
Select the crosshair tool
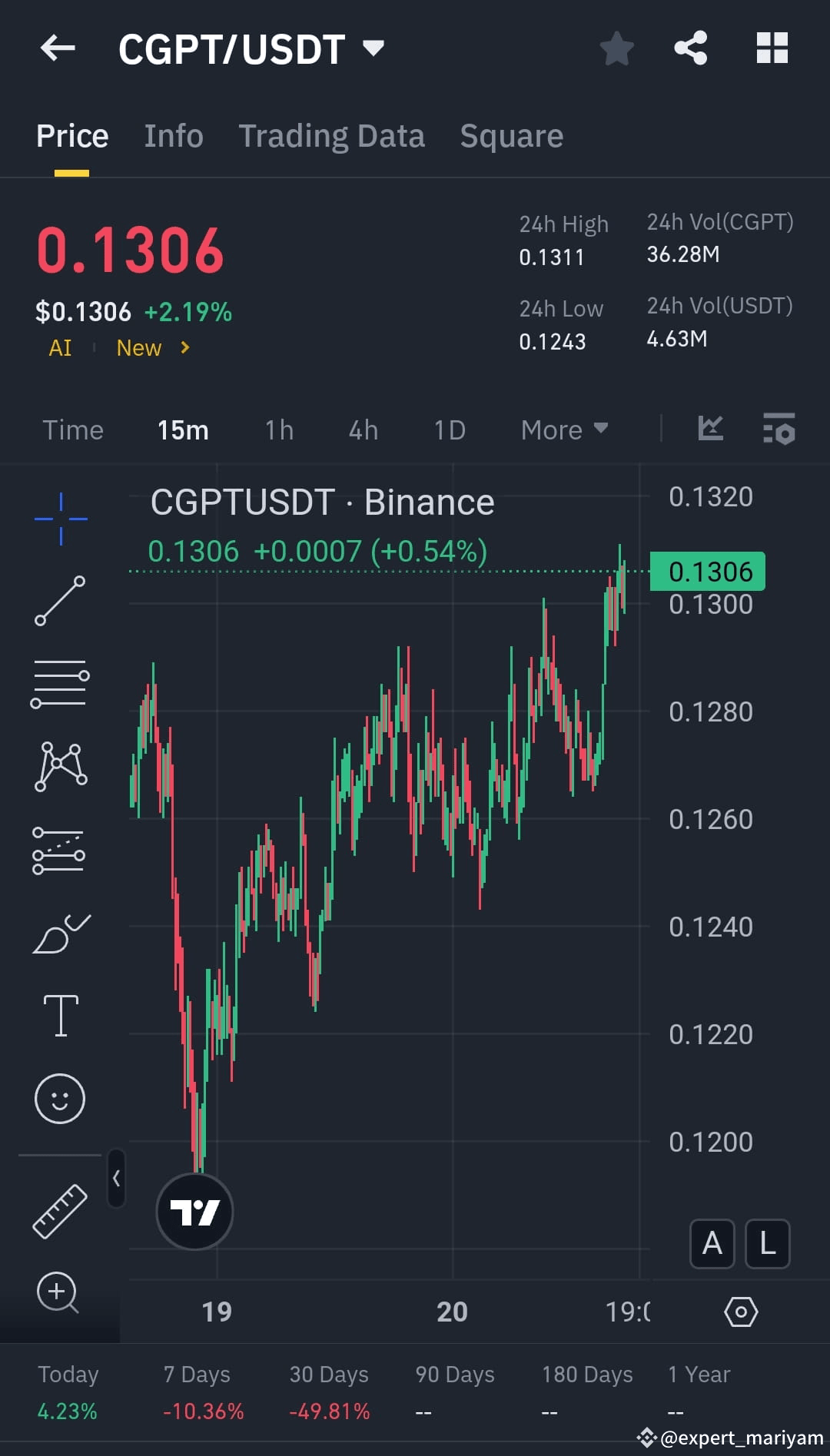click(x=60, y=519)
